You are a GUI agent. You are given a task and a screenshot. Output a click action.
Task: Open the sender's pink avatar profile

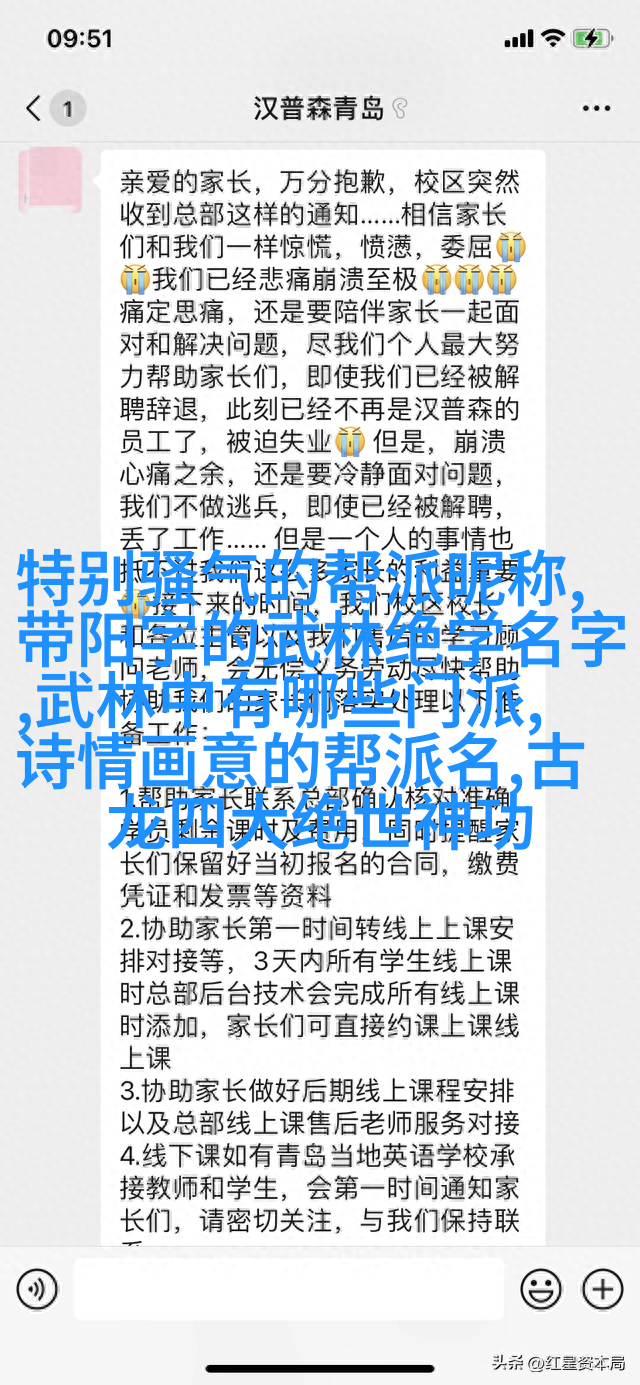(x=50, y=181)
